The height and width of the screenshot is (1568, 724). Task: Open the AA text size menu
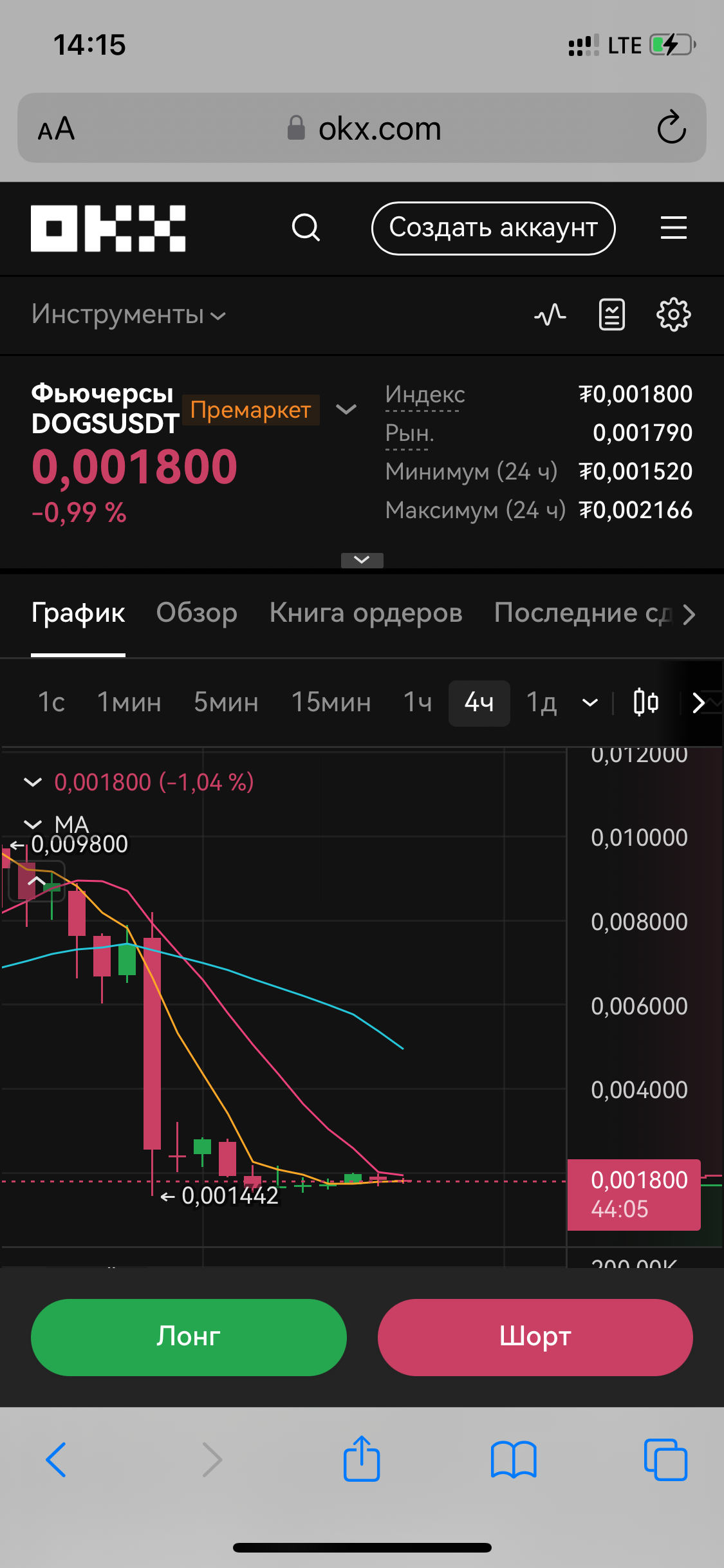[x=57, y=128]
